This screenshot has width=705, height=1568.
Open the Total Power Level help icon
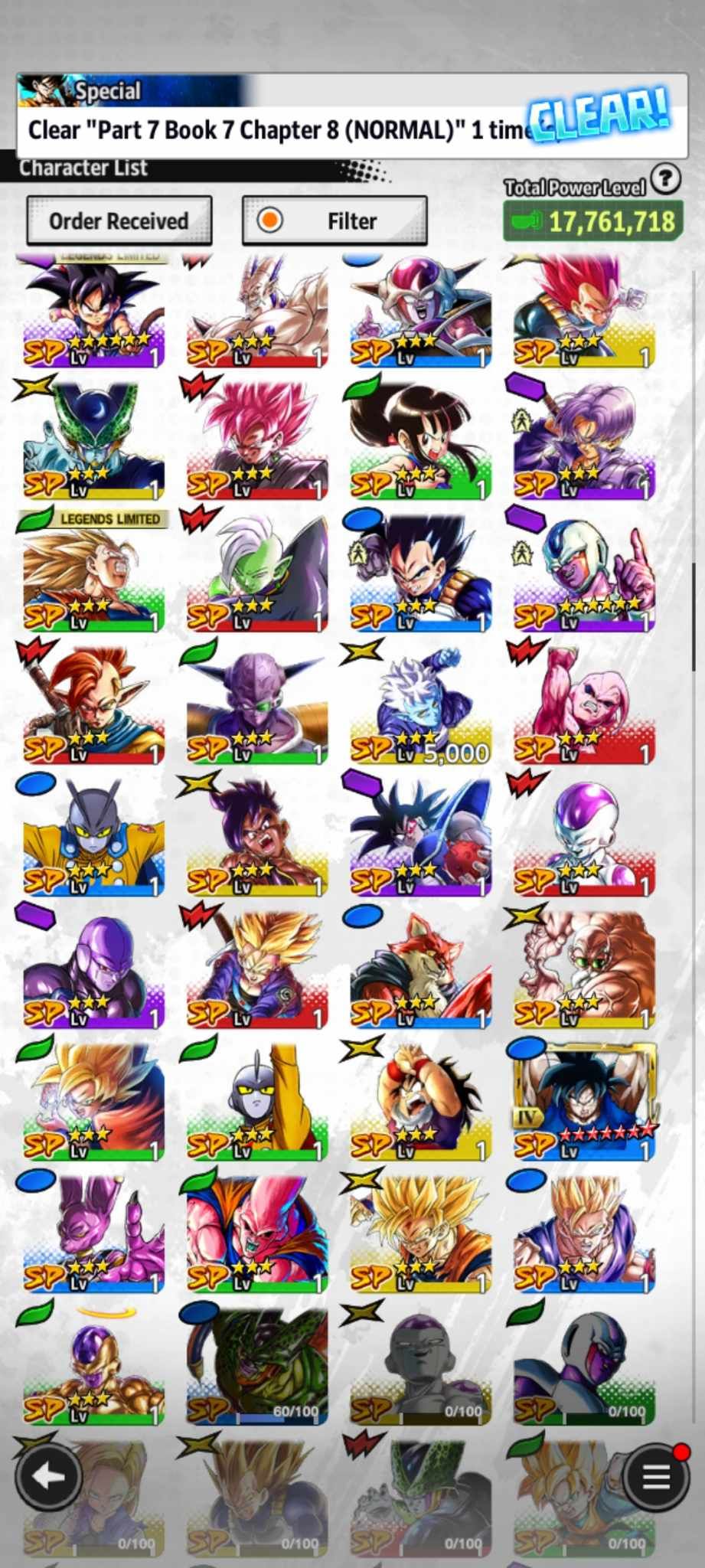pos(666,179)
